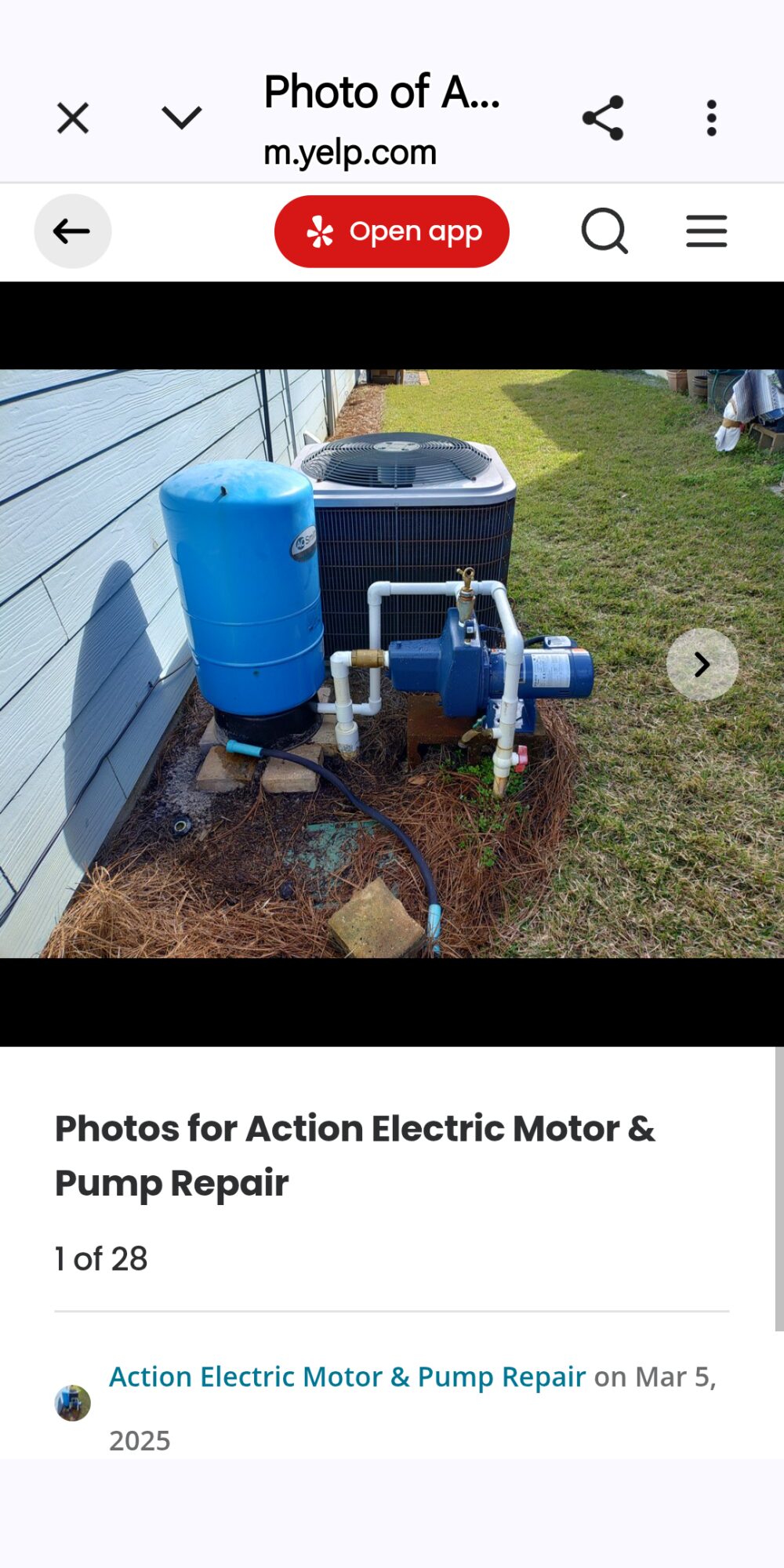
Task: Minimize the browser with the down chevron
Action: click(x=182, y=118)
